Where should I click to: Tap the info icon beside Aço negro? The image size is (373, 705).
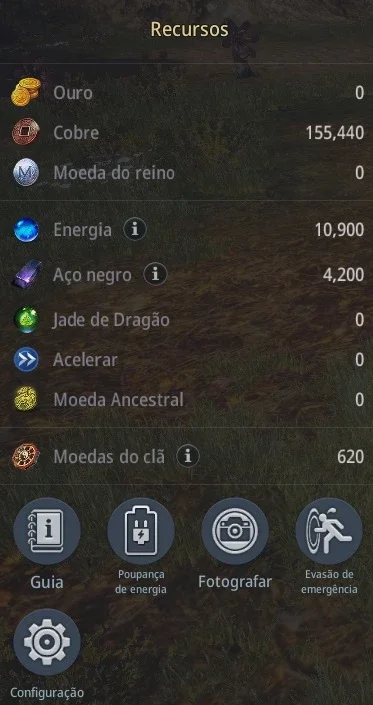tap(155, 274)
